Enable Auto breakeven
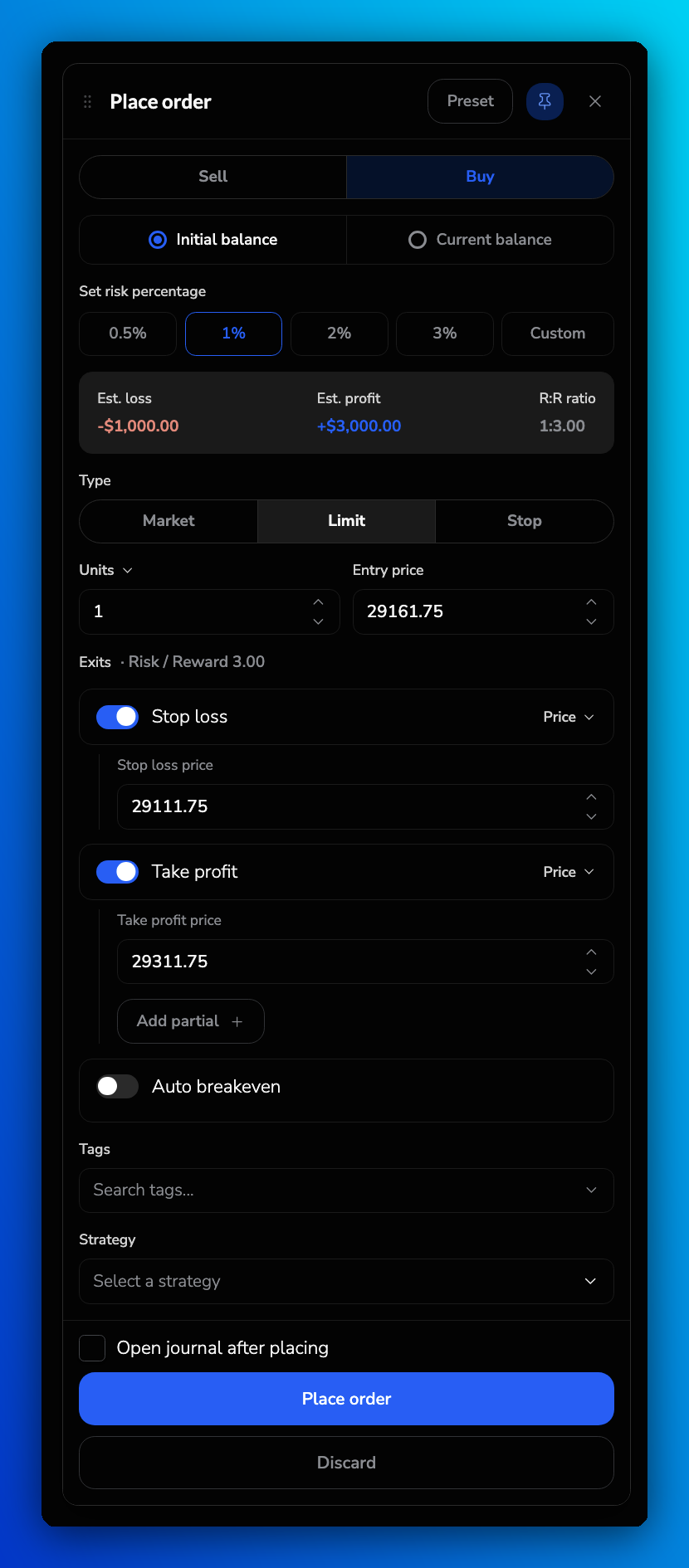This screenshot has width=689, height=1568. pyautogui.click(x=117, y=1087)
